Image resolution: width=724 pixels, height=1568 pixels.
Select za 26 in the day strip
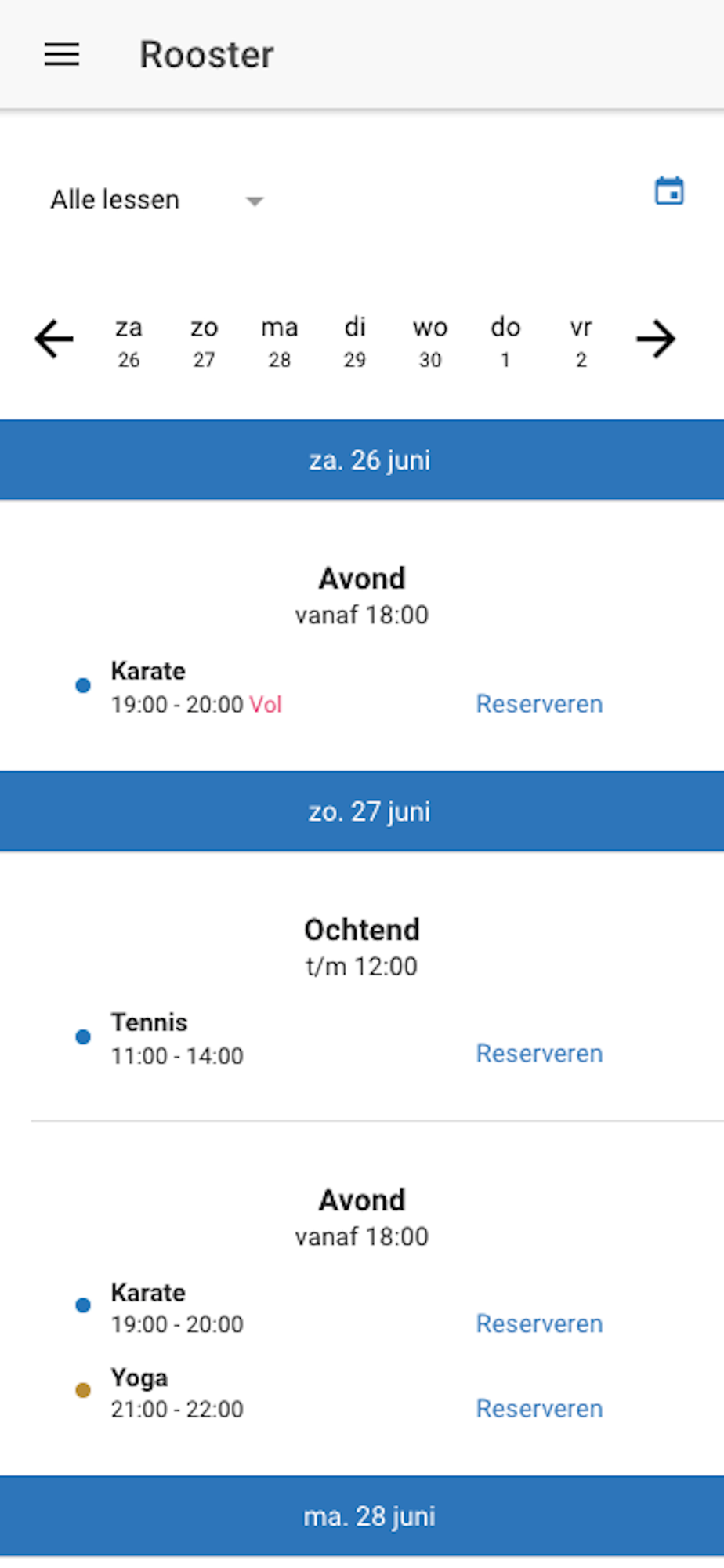(x=129, y=341)
